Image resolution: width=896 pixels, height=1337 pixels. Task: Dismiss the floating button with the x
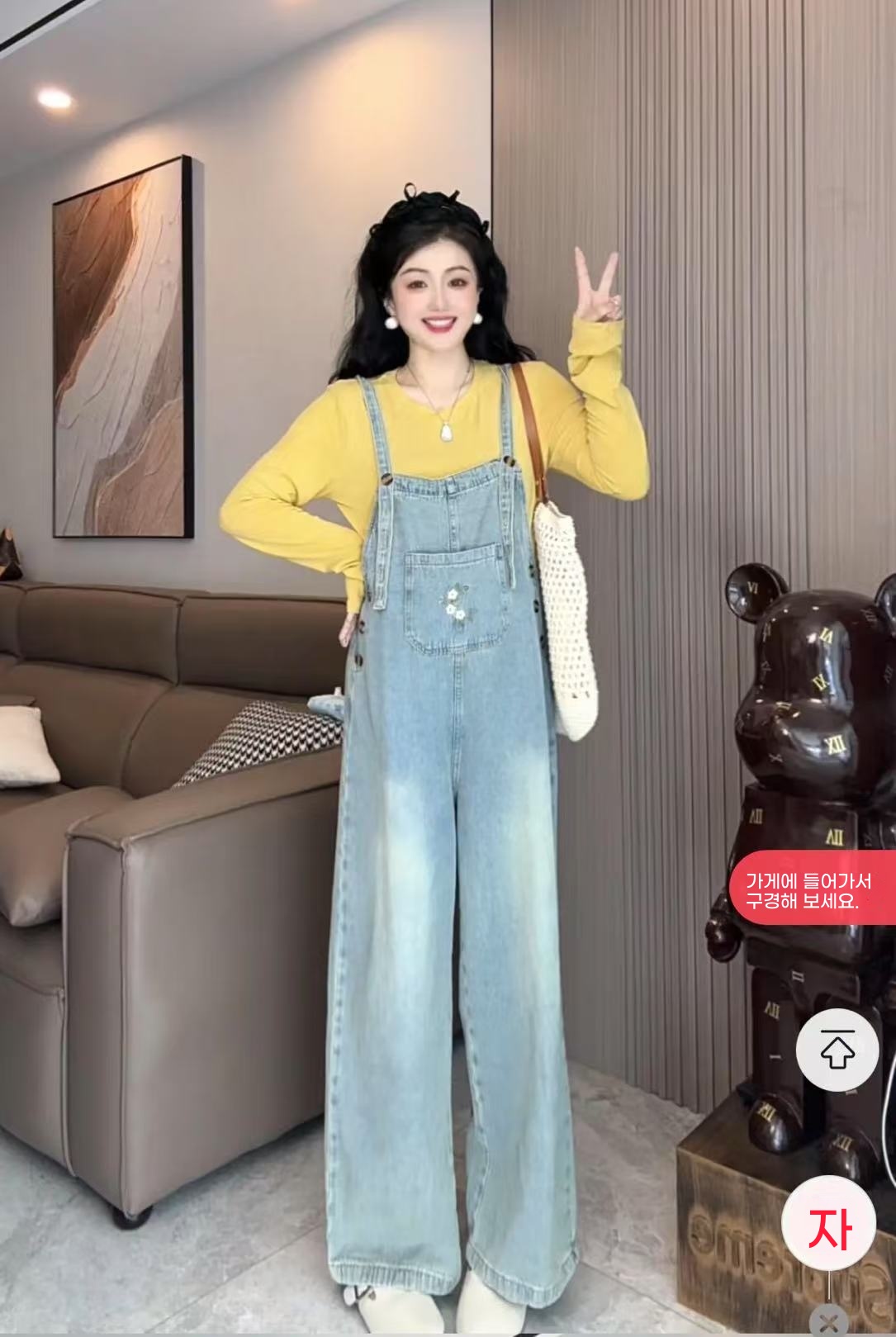(828, 1323)
